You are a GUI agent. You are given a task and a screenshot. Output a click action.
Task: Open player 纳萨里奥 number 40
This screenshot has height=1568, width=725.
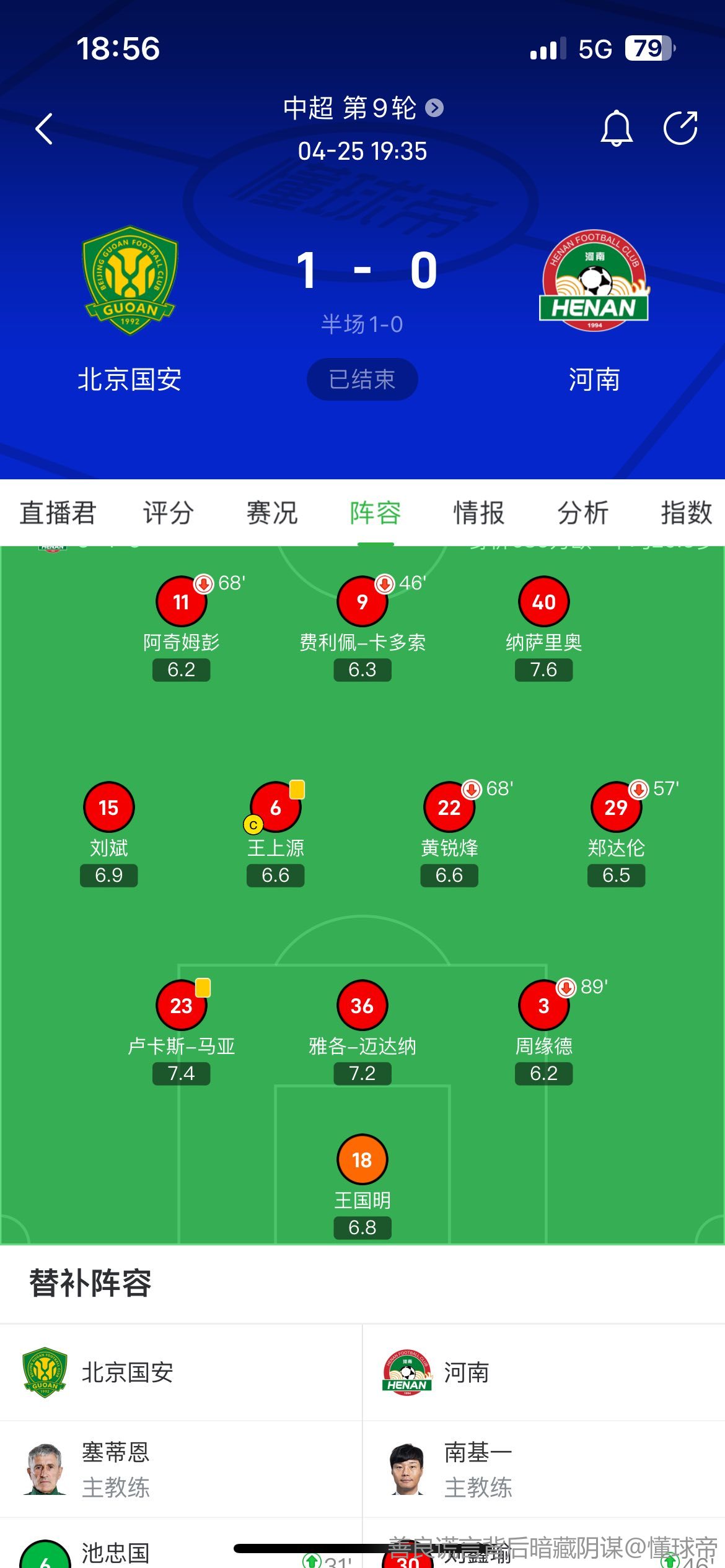pos(543,602)
